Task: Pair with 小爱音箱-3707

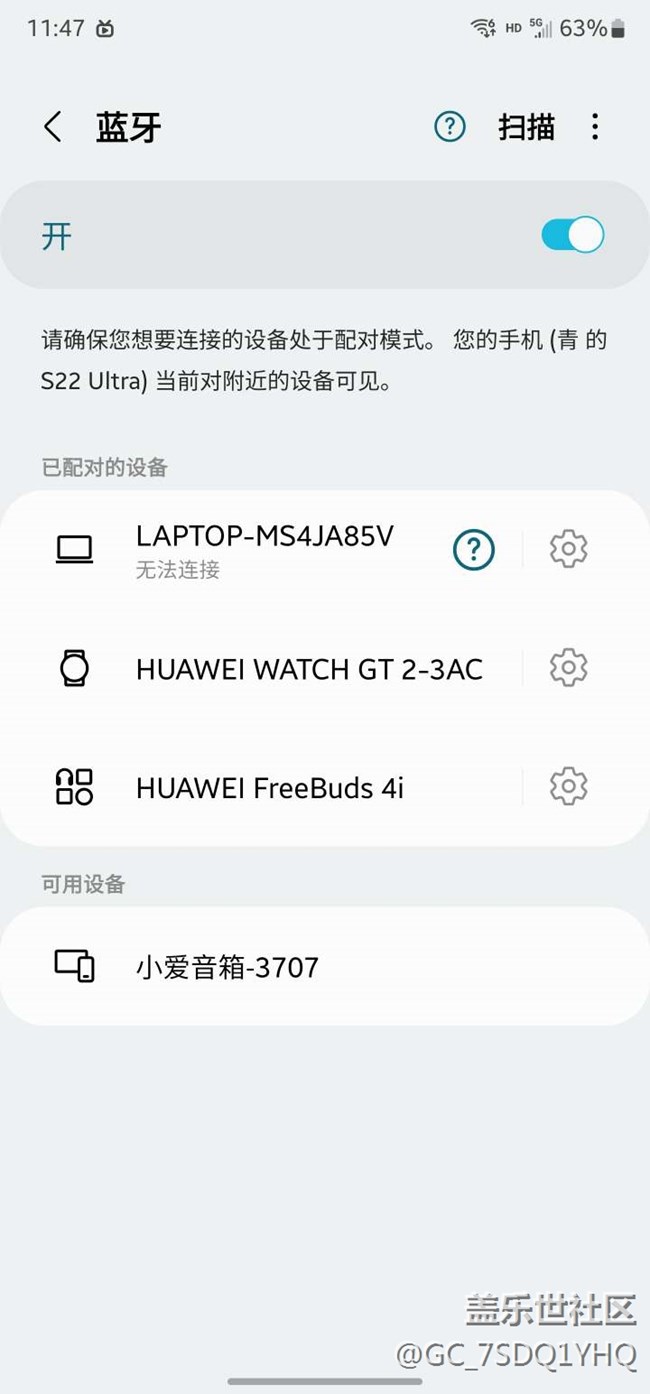Action: pos(325,966)
